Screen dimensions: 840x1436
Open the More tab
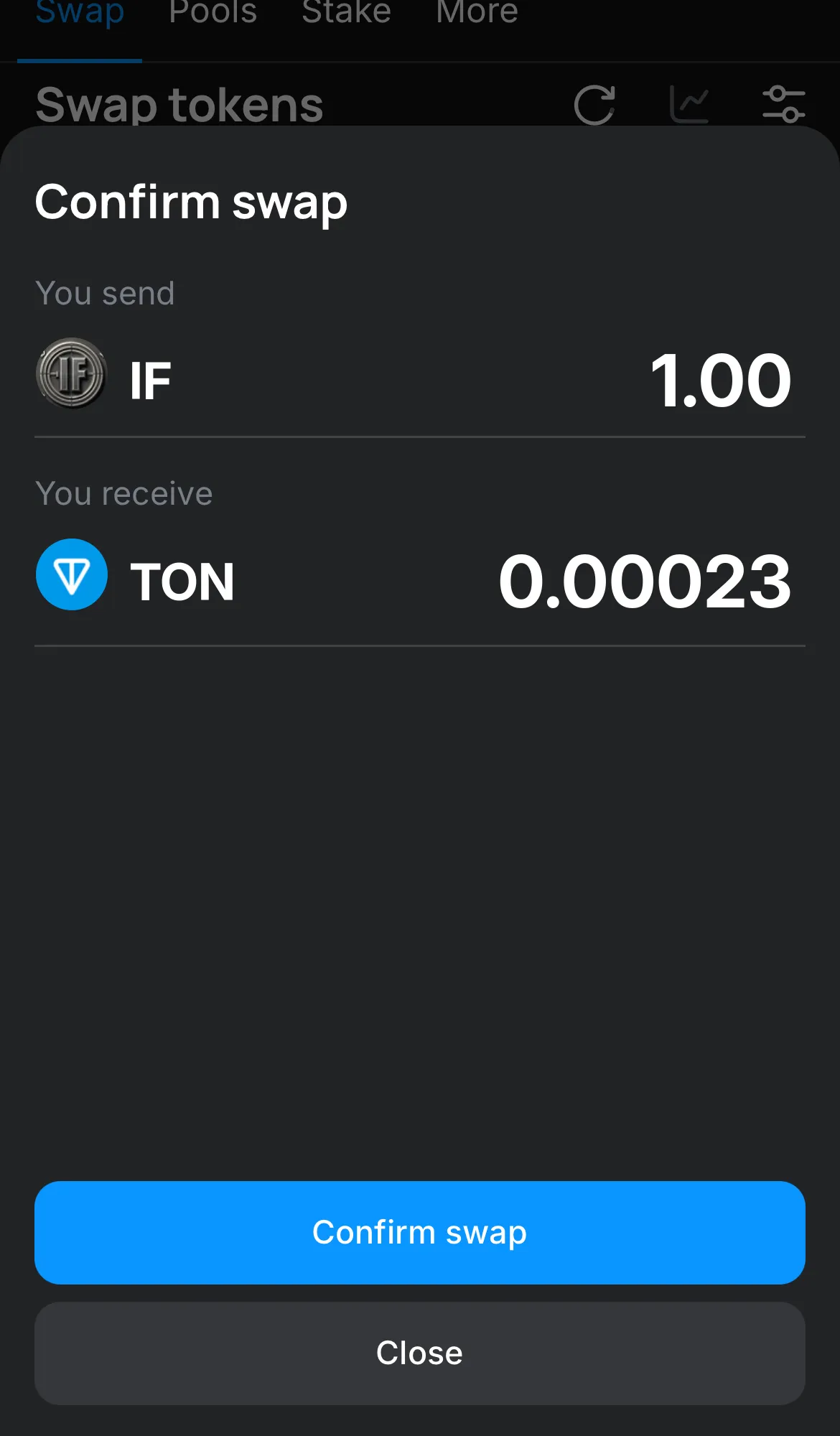pyautogui.click(x=477, y=13)
